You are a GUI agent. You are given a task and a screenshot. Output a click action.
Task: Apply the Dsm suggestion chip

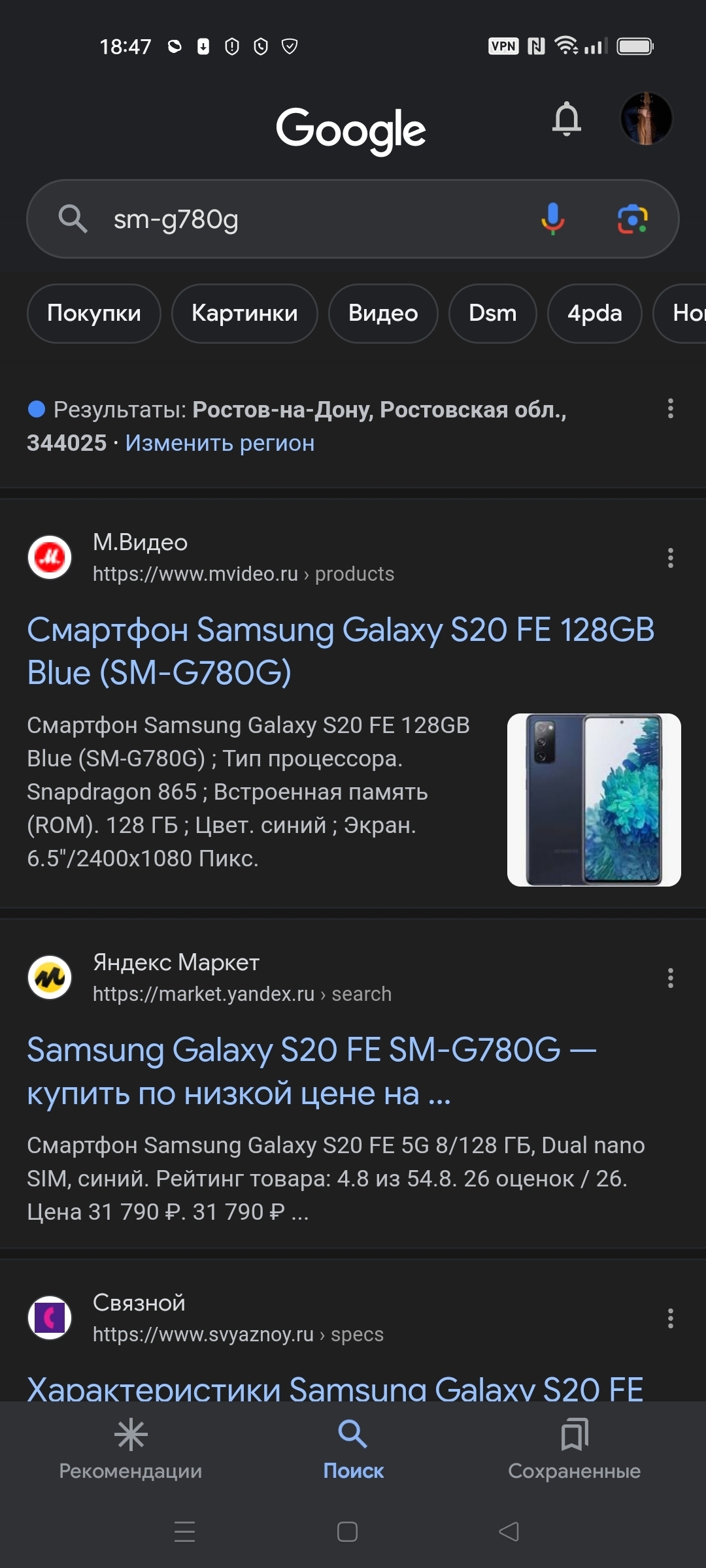(492, 314)
